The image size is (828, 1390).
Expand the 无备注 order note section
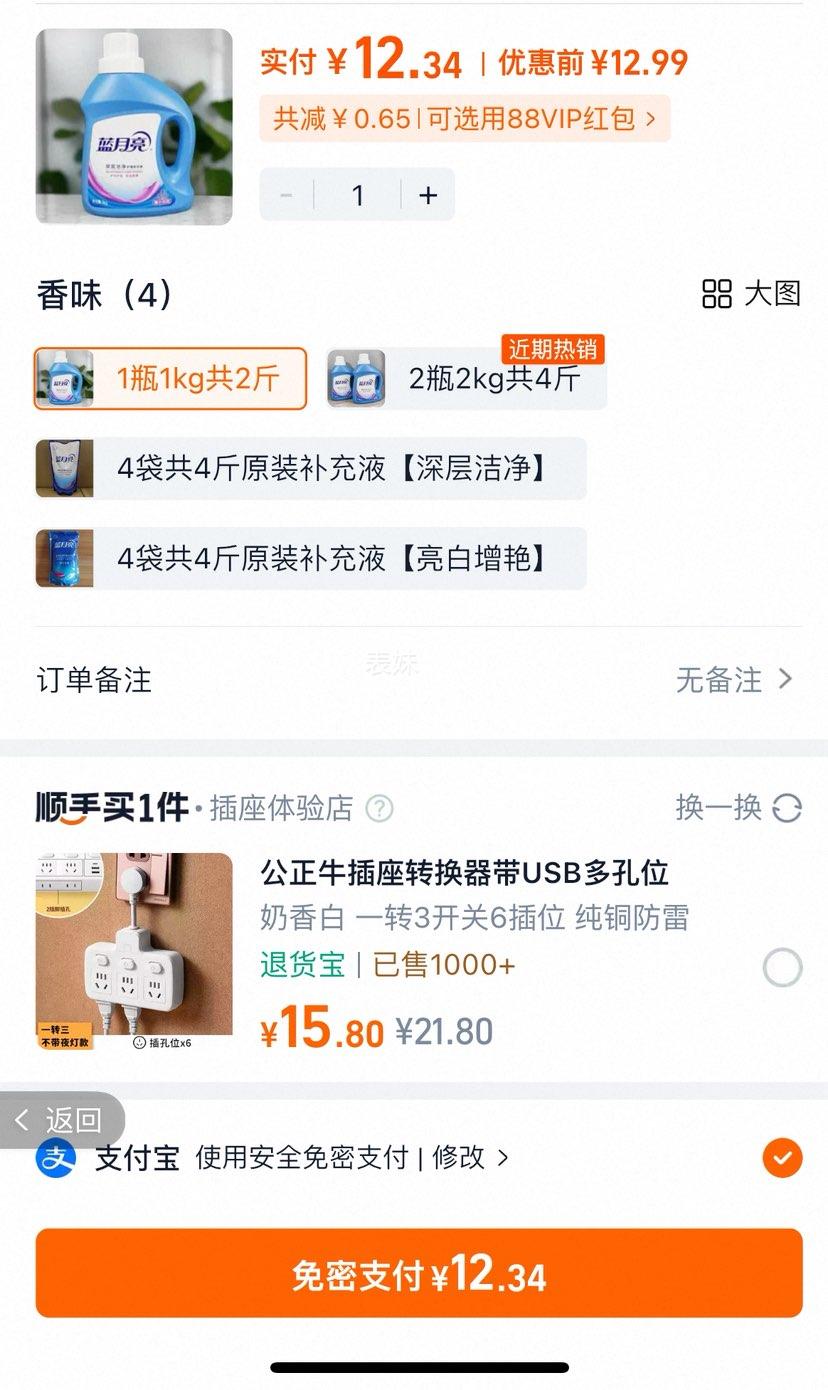[737, 679]
